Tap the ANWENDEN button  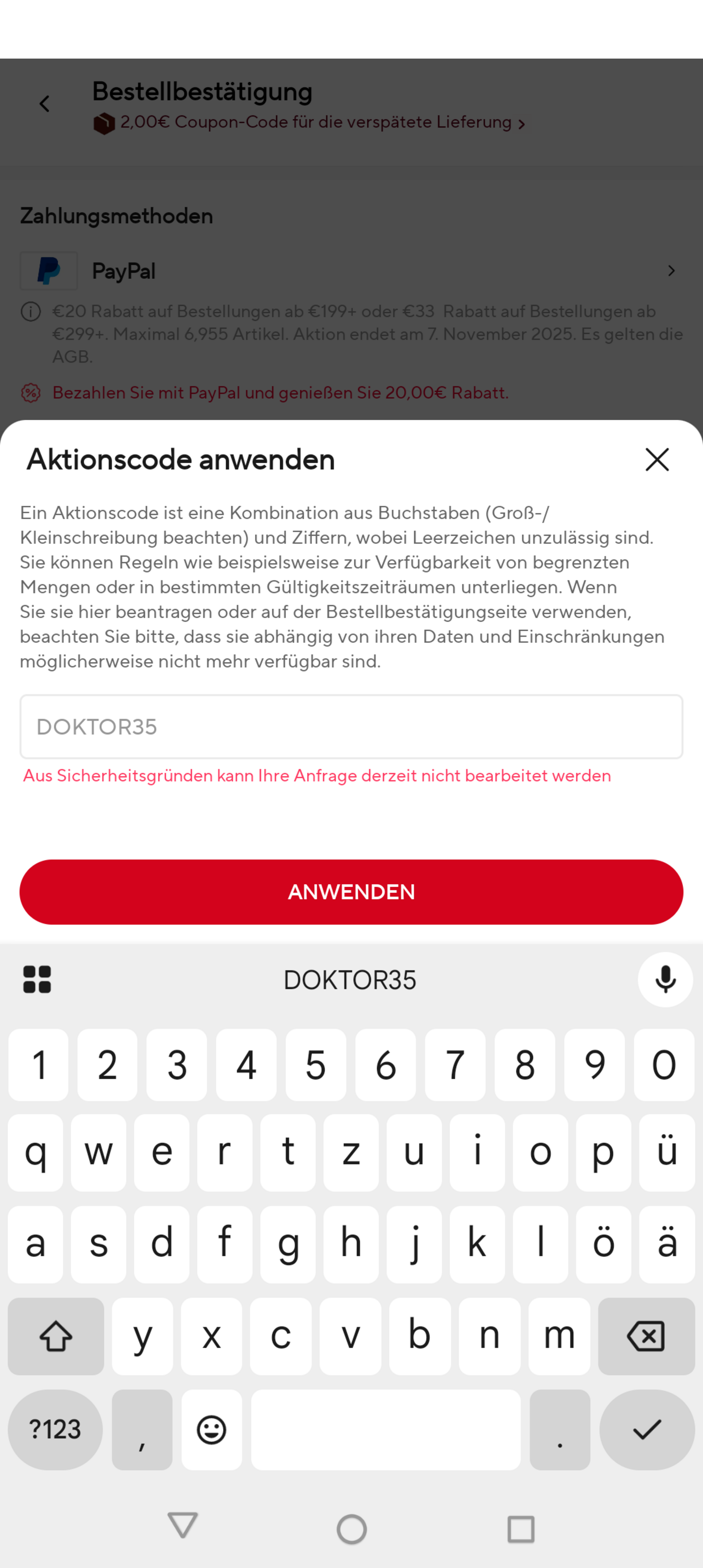pyautogui.click(x=351, y=892)
